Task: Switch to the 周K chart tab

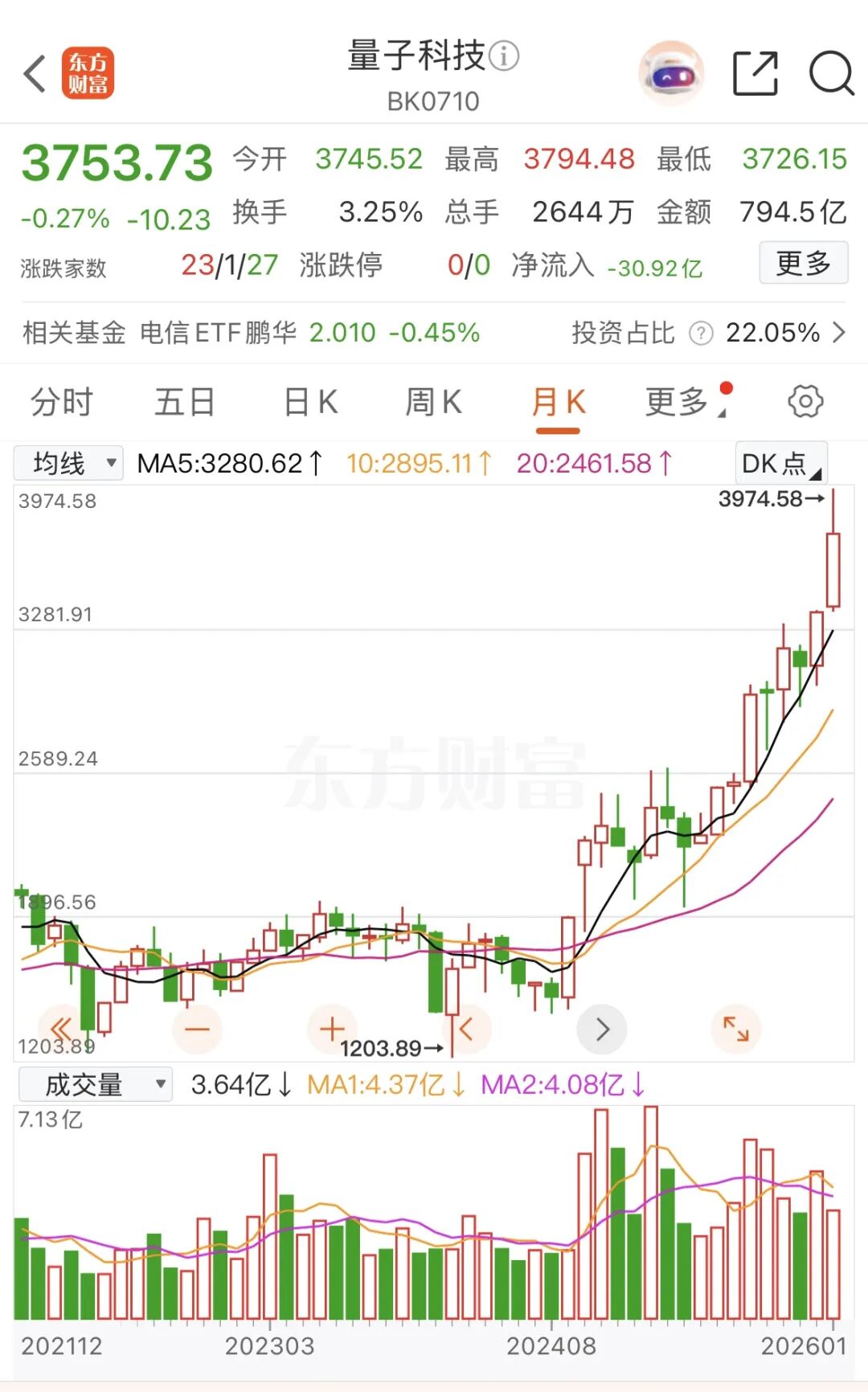Action: pos(433,402)
